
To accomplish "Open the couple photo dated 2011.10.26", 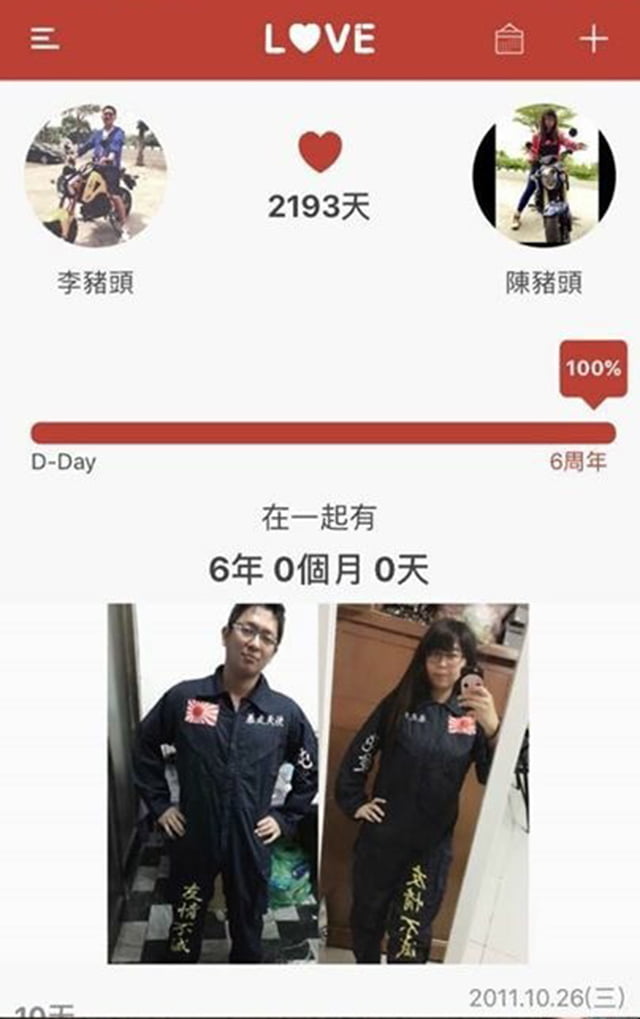I will click(318, 783).
